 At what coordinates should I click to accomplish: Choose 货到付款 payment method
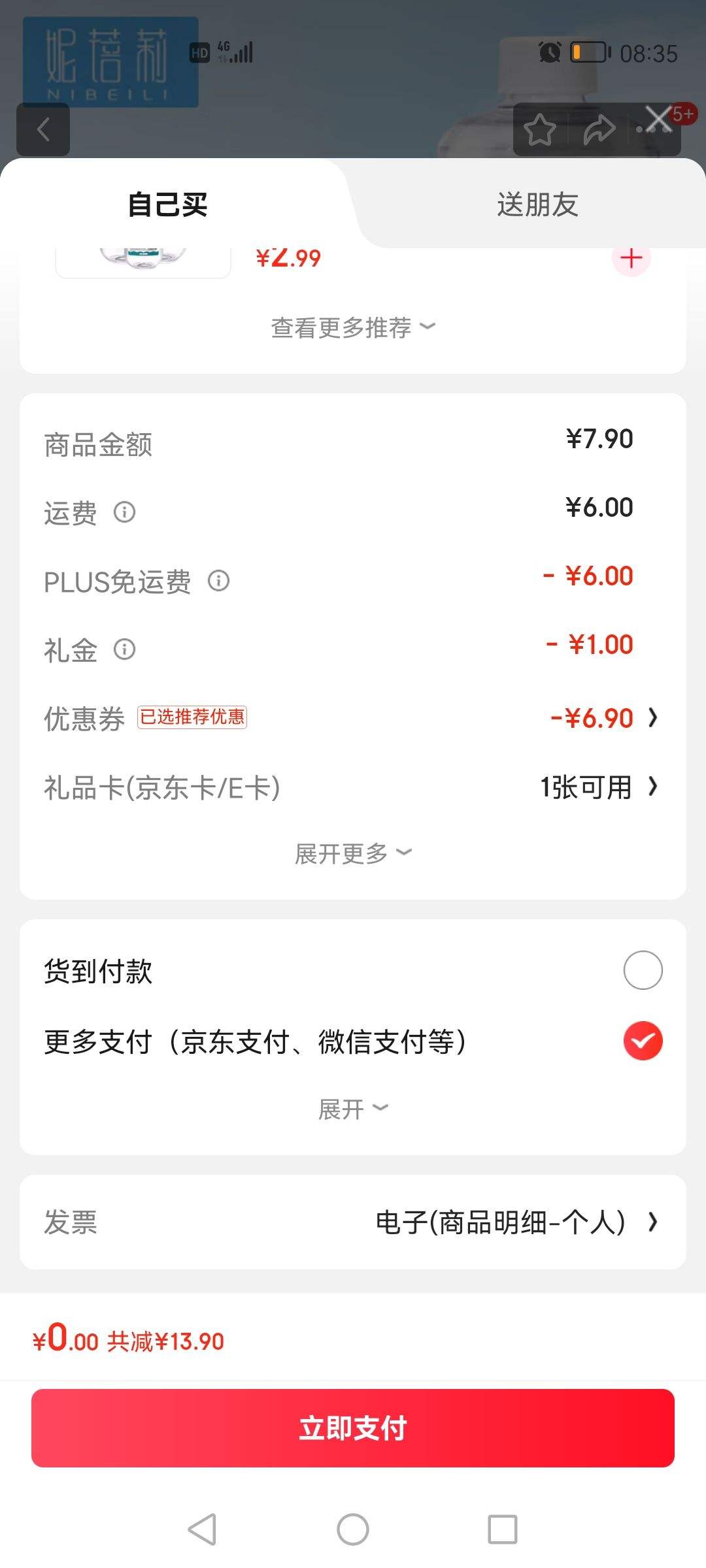[x=643, y=970]
